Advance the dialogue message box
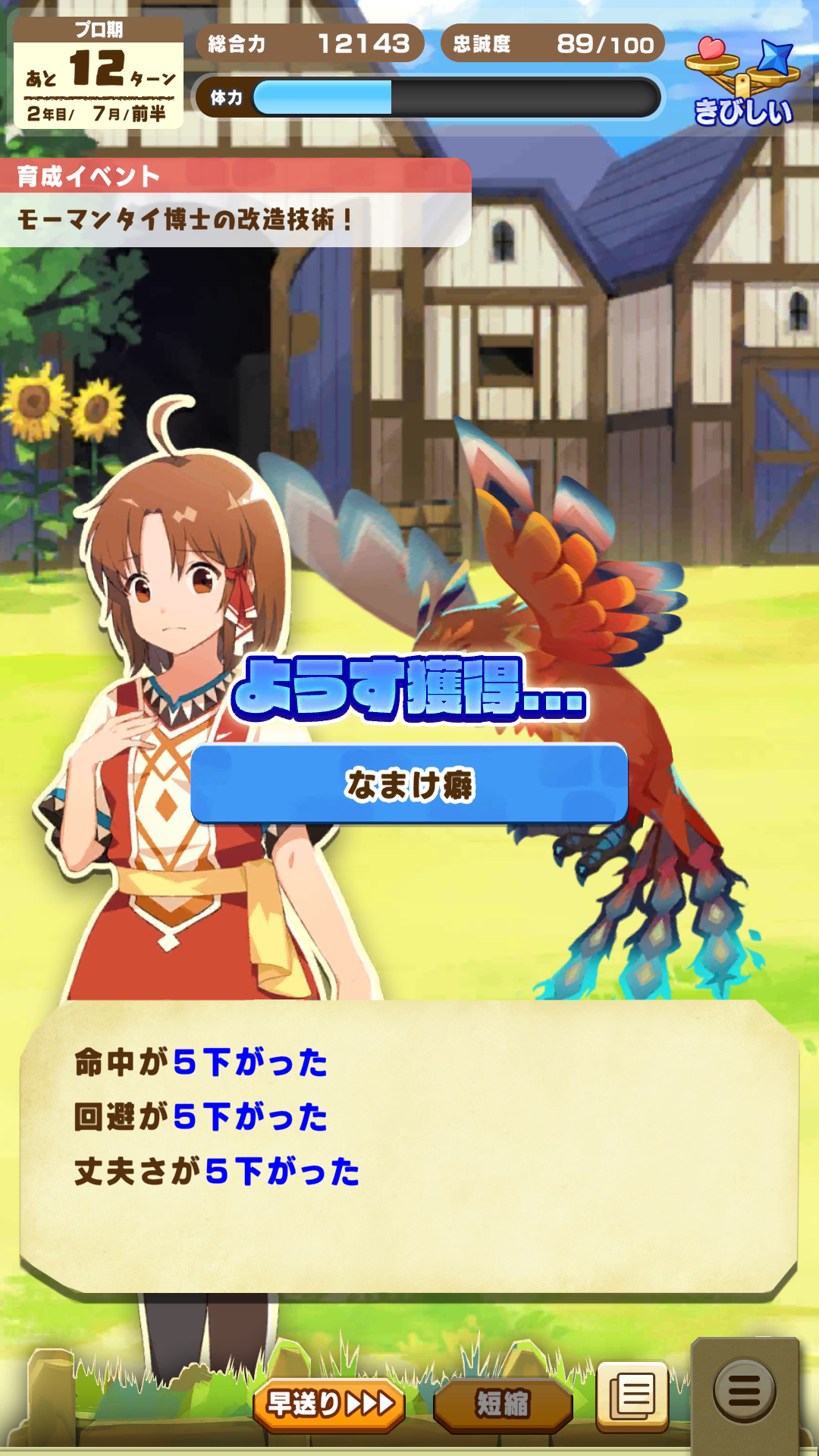 click(409, 1145)
